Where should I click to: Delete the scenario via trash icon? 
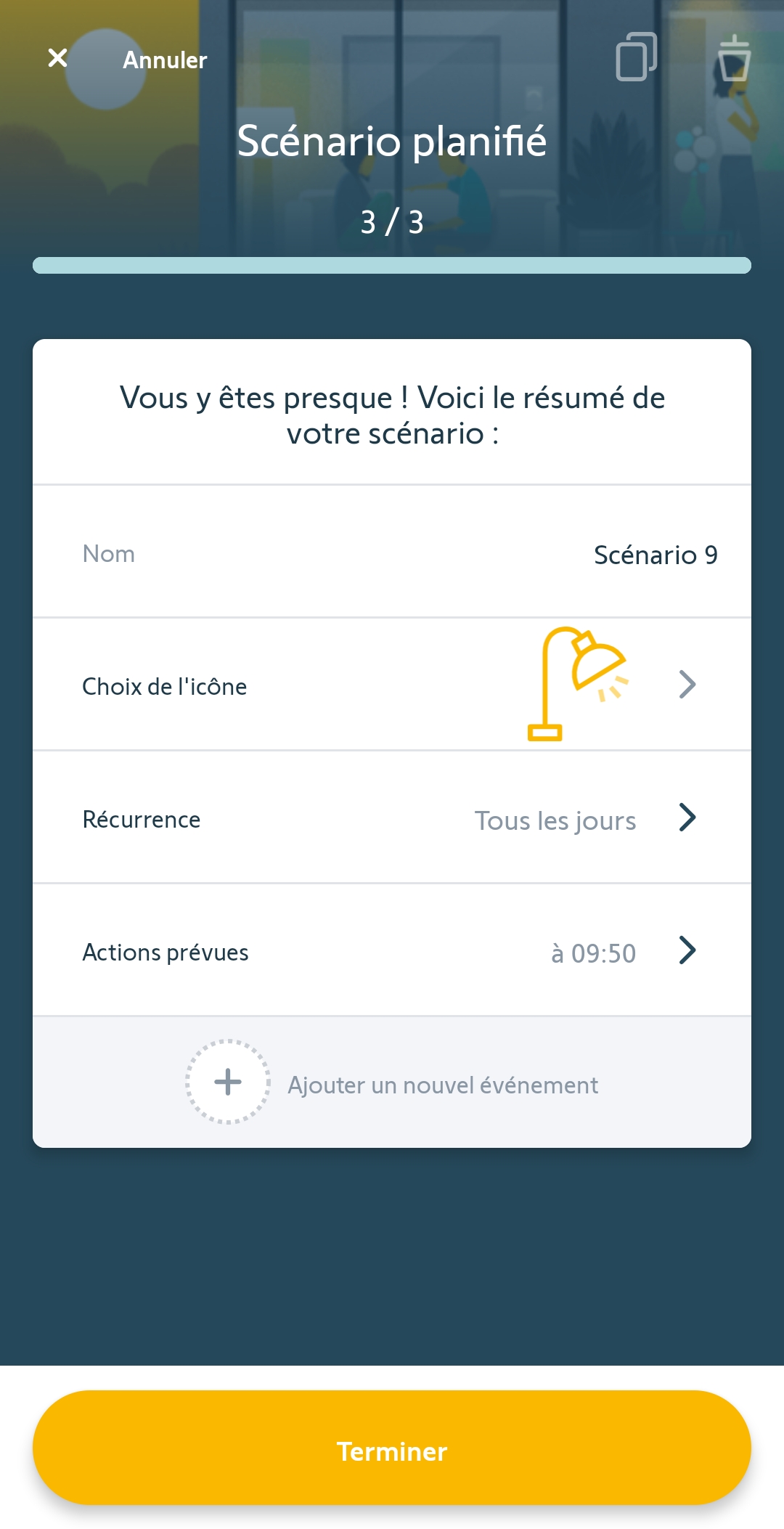(734, 58)
